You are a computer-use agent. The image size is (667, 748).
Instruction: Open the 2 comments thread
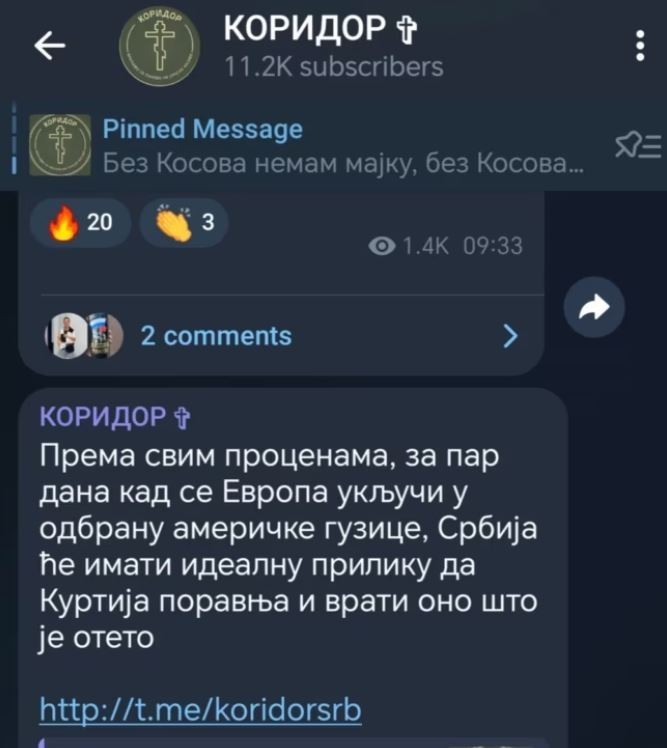pyautogui.click(x=280, y=336)
